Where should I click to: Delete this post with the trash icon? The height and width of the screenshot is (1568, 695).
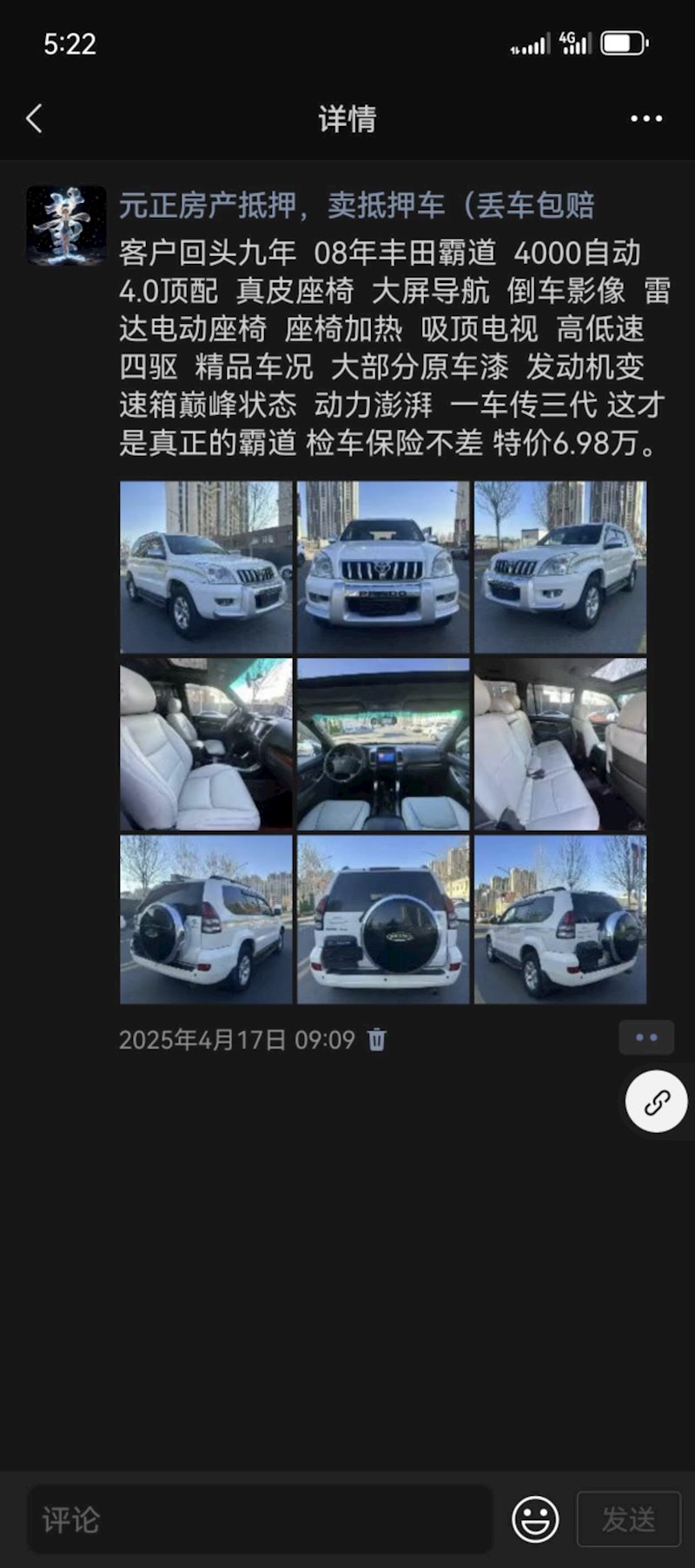pyautogui.click(x=377, y=1039)
